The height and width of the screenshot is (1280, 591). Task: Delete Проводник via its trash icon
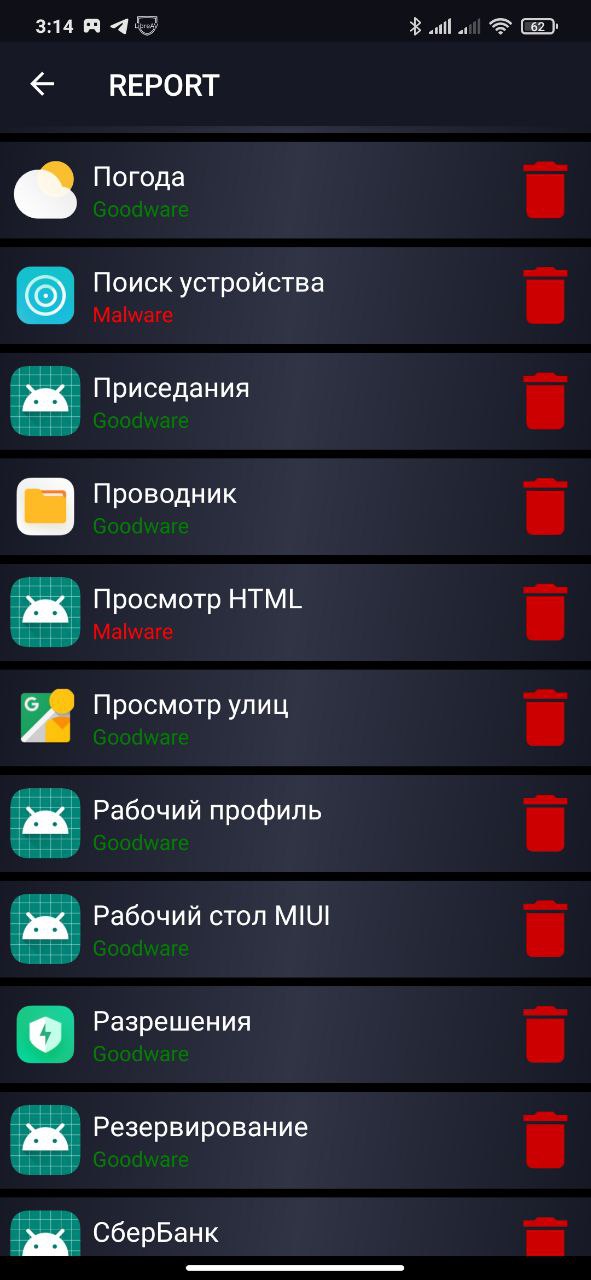[x=545, y=507]
